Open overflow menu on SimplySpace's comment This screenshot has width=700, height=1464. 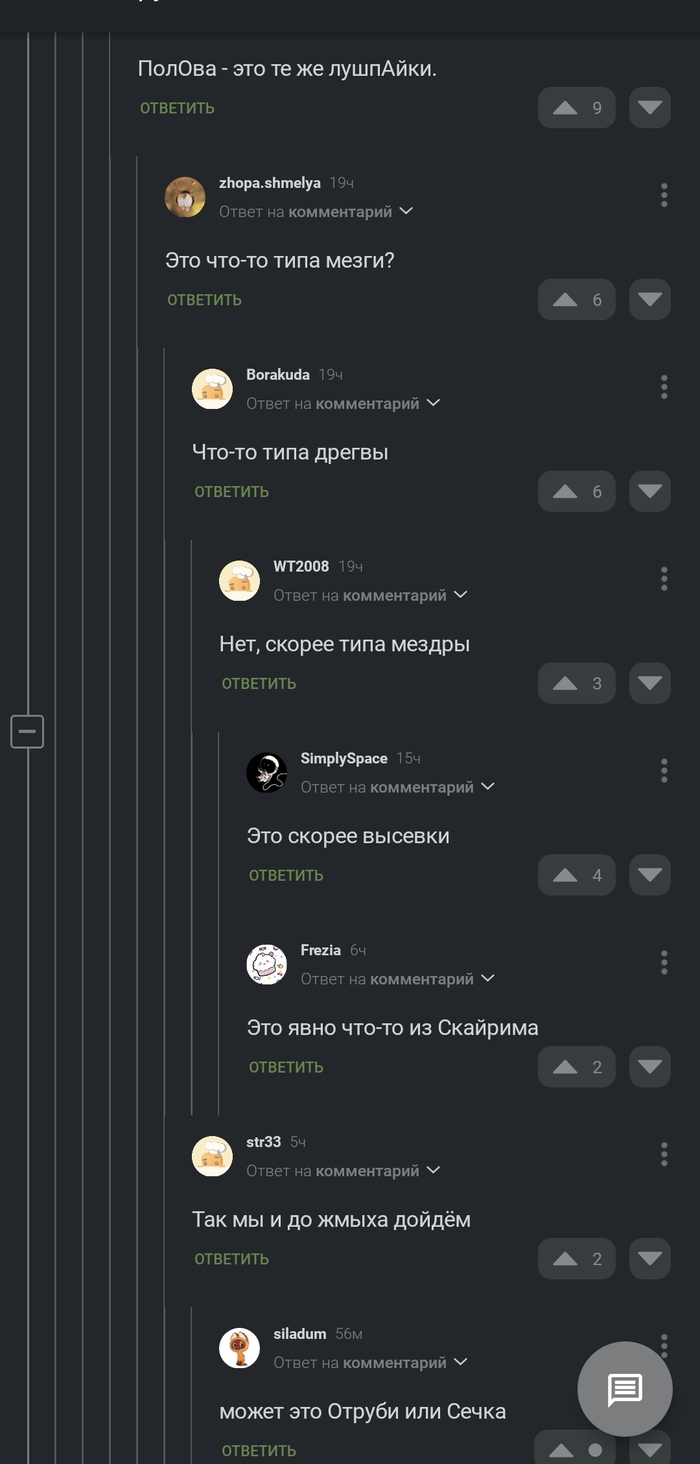pos(664,770)
